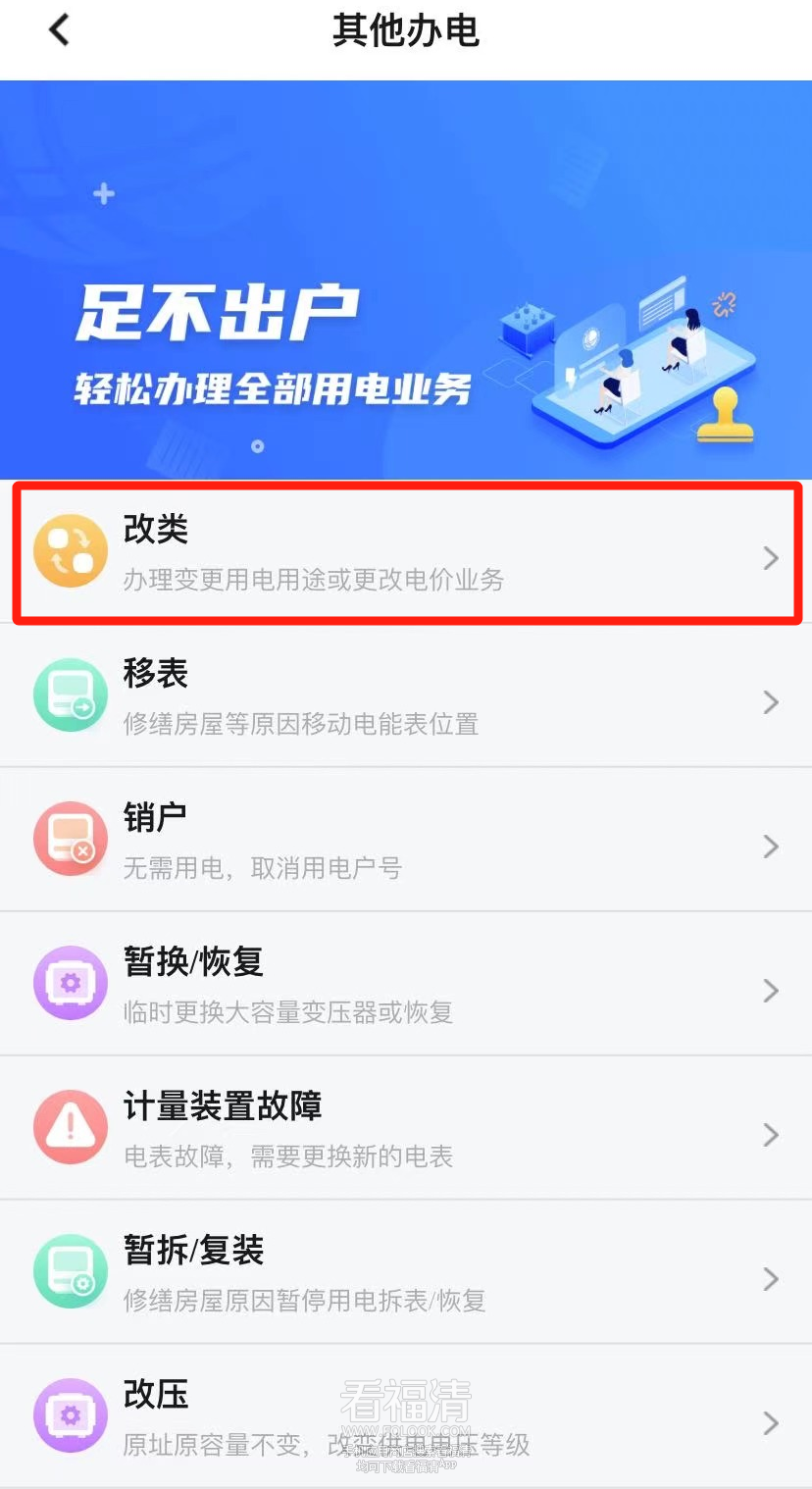Viewport: 812px width, 1489px height.
Task: Select 销户 to cancel the account
Action: point(406,840)
